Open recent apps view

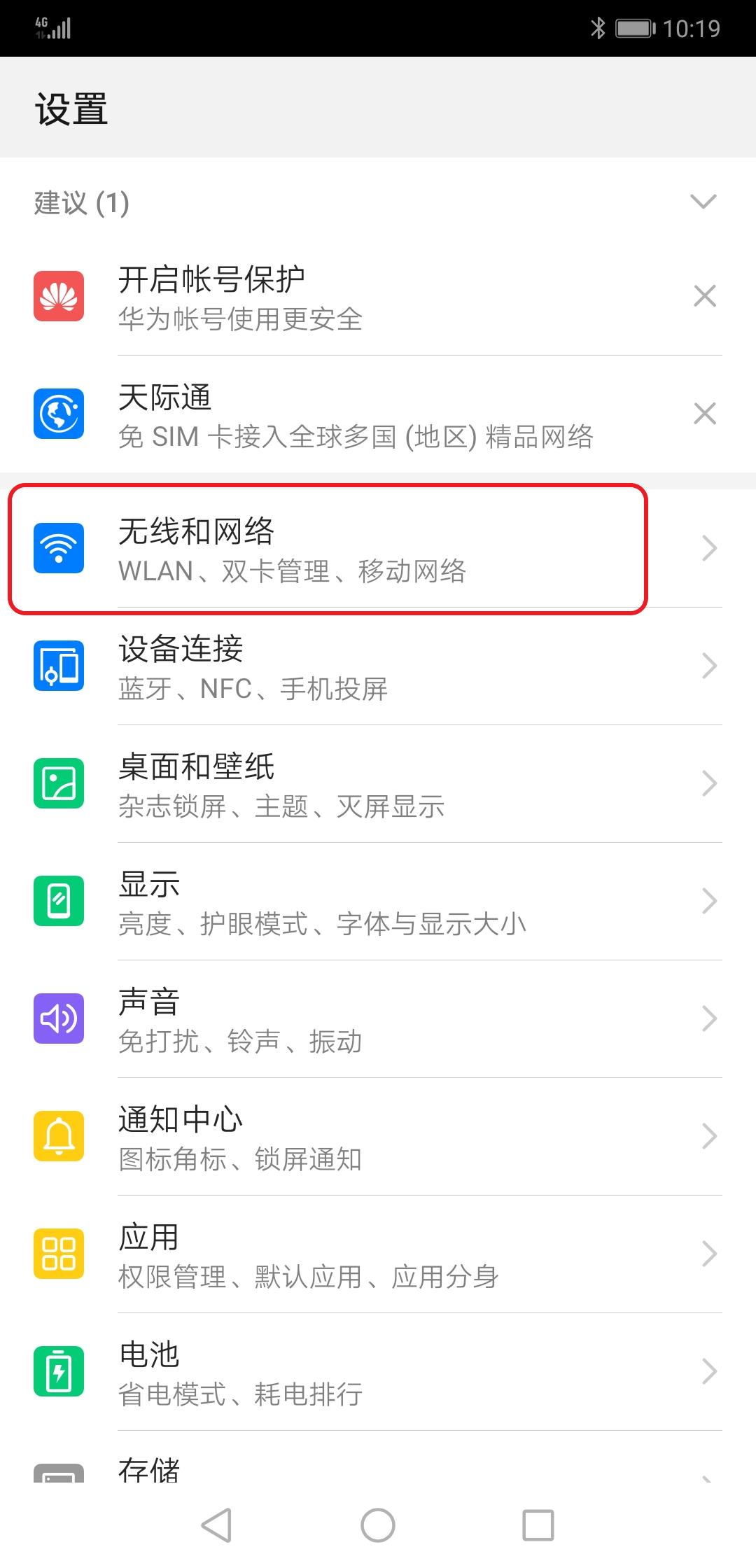[x=538, y=1525]
